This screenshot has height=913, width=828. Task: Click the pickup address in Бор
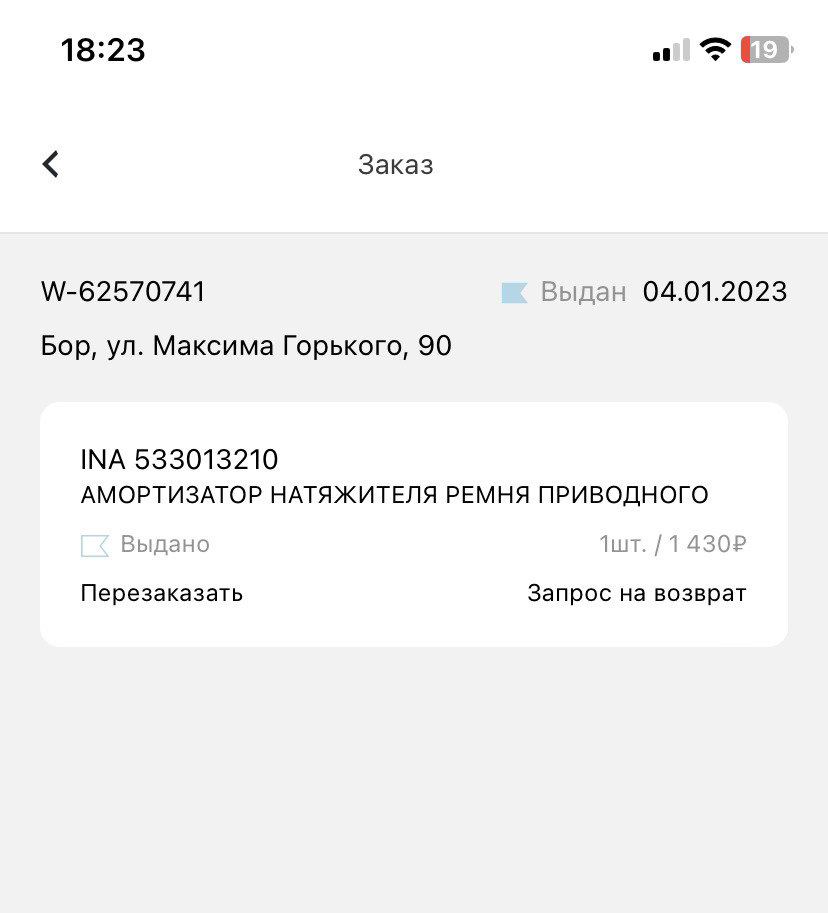click(245, 345)
